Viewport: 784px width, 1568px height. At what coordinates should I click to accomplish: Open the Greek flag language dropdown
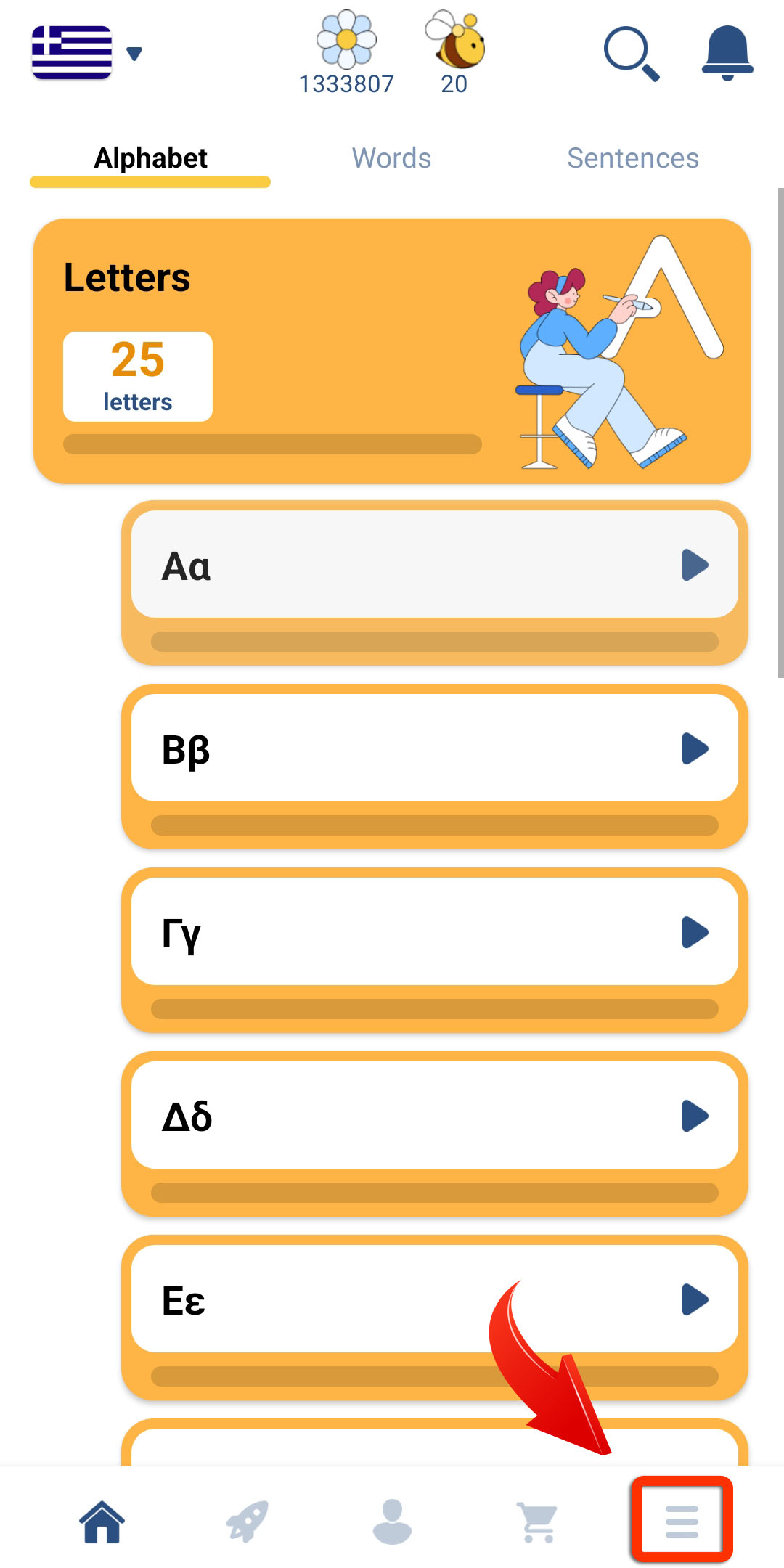[87, 52]
